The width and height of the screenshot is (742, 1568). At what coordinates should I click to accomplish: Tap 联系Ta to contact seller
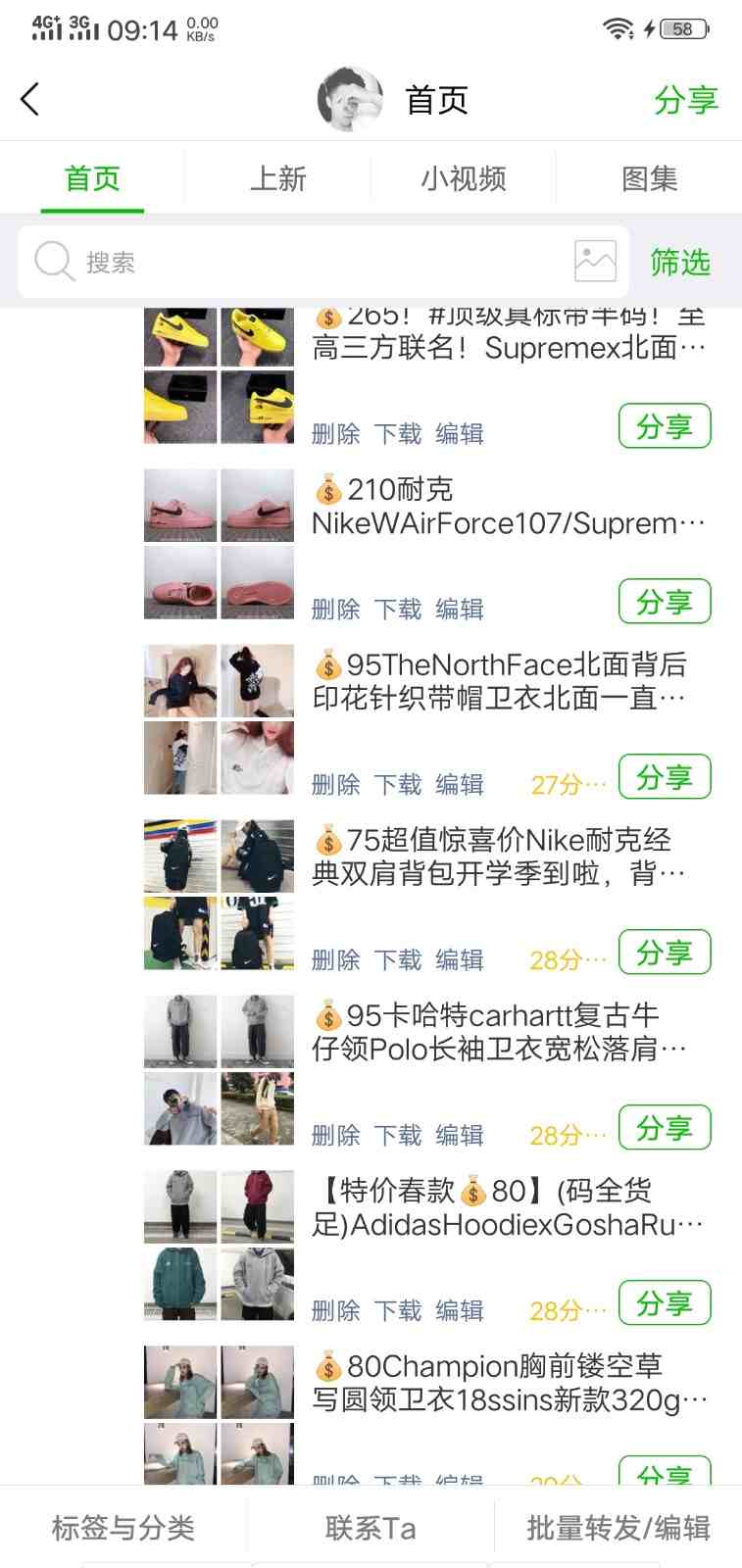[371, 1527]
